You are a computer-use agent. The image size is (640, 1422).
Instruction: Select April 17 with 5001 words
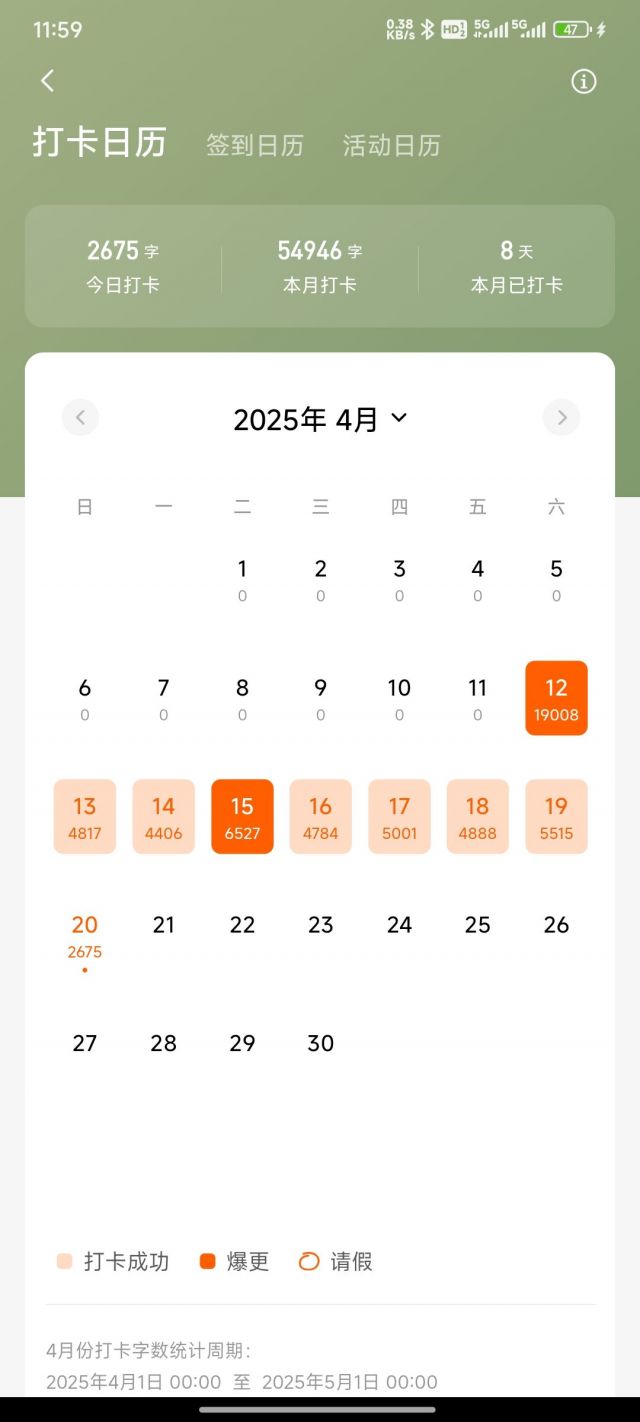(x=399, y=817)
